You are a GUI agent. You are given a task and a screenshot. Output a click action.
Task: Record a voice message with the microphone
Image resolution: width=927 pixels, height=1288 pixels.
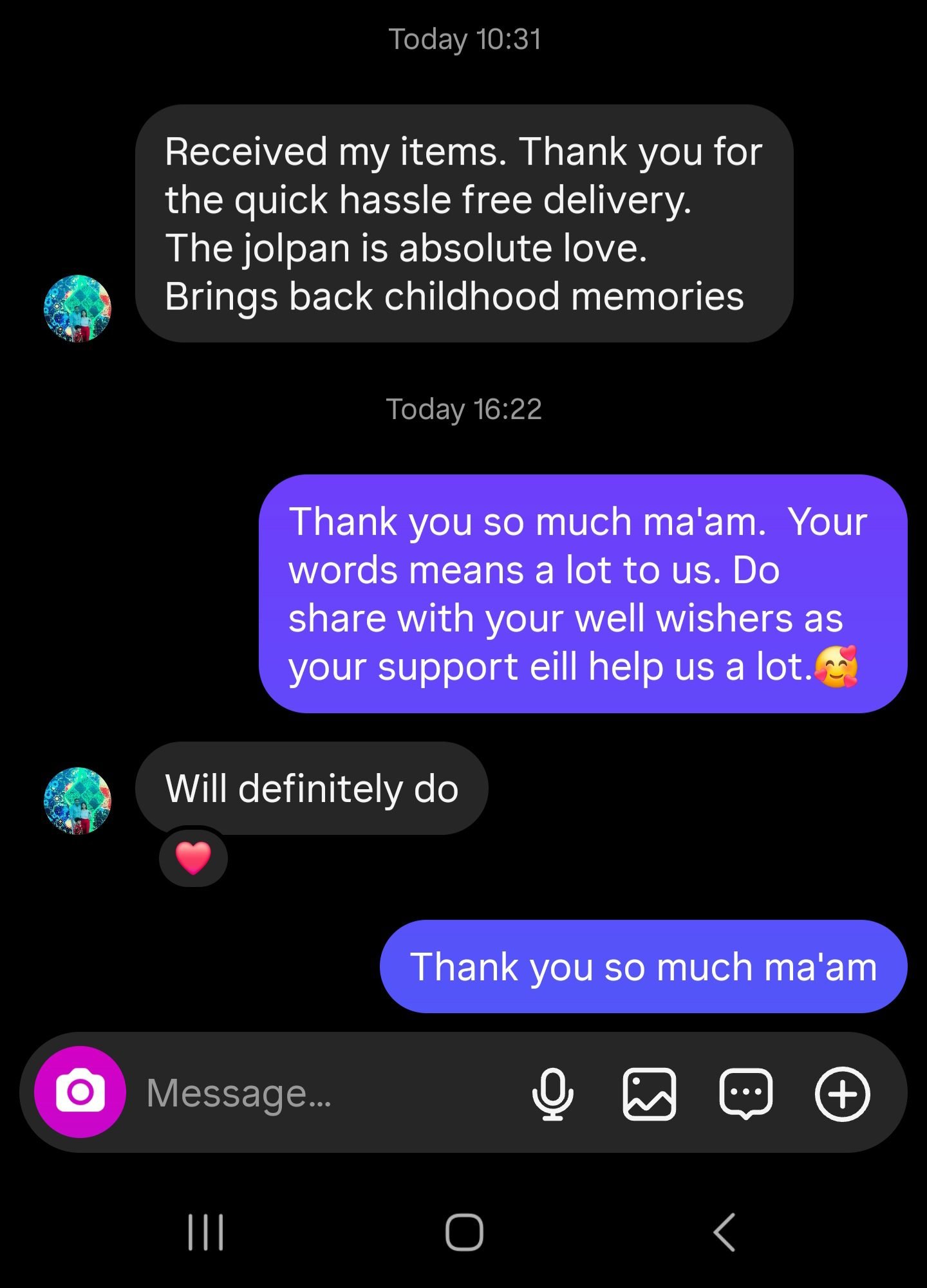[x=552, y=1094]
